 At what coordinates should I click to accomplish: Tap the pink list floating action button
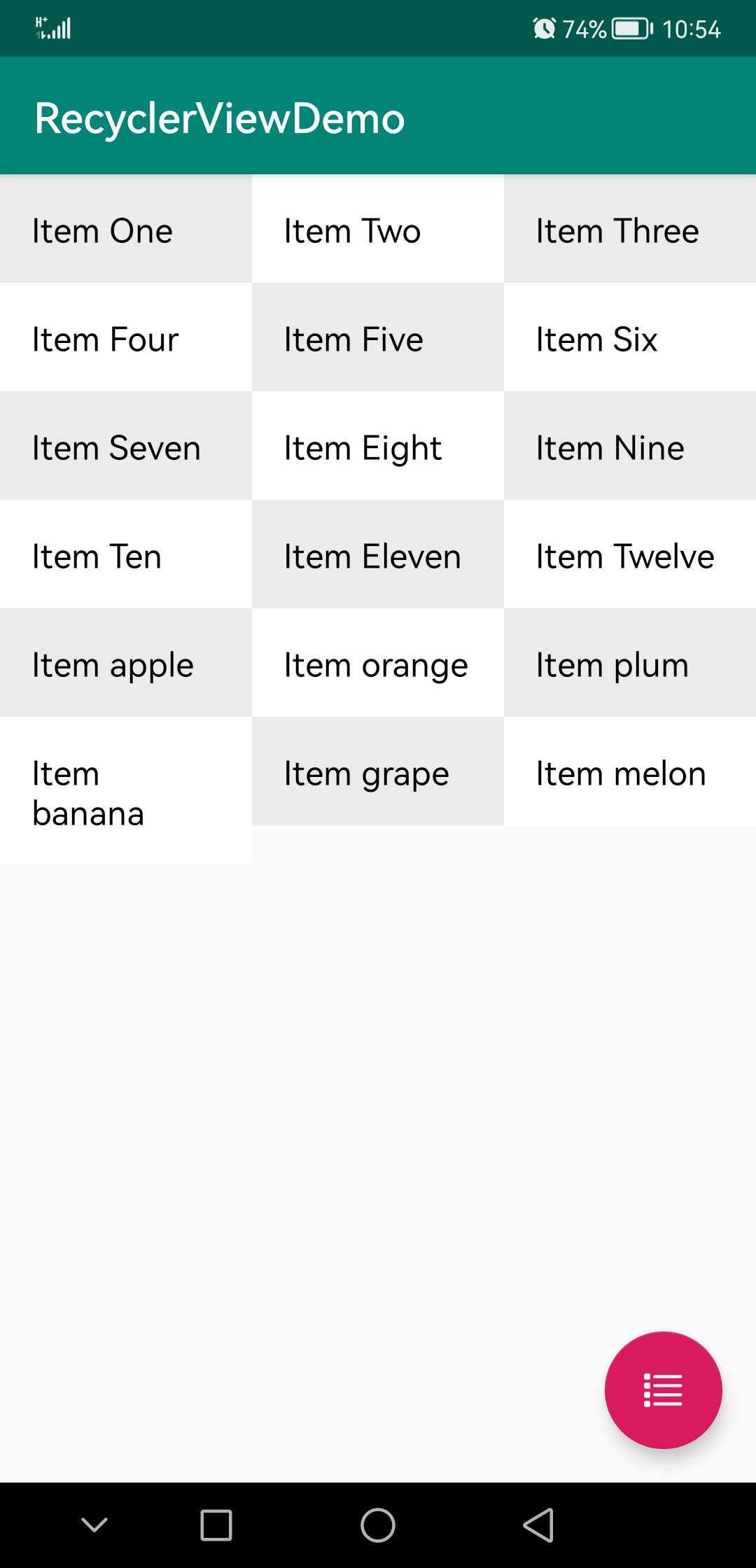point(663,1389)
